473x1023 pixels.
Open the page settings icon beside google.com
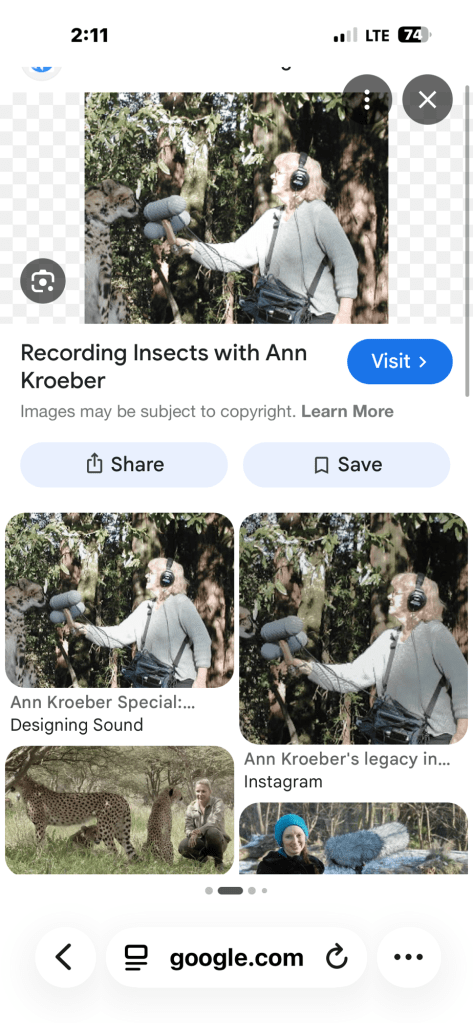pos(136,958)
